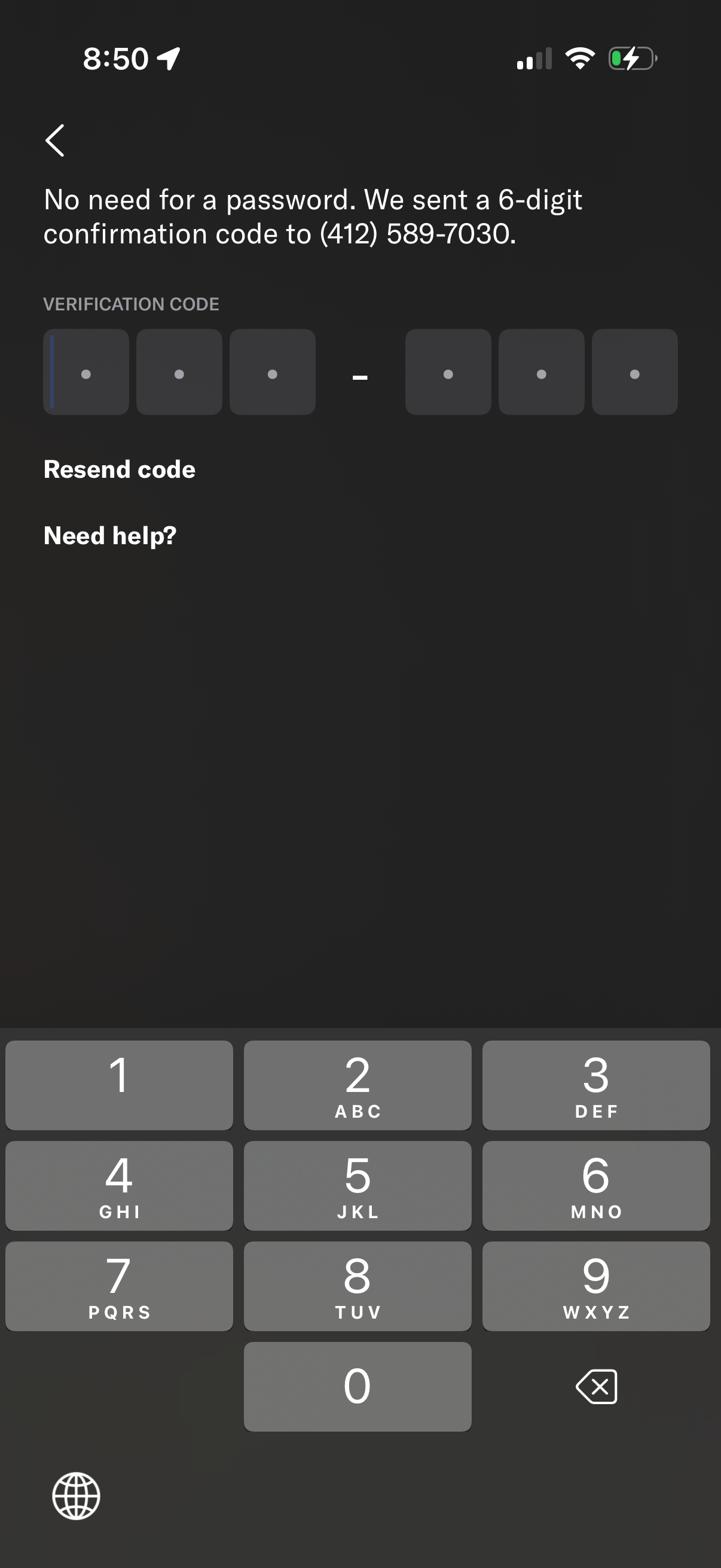Tap the Resend code link
Screen dimensions: 721x1568
point(119,469)
